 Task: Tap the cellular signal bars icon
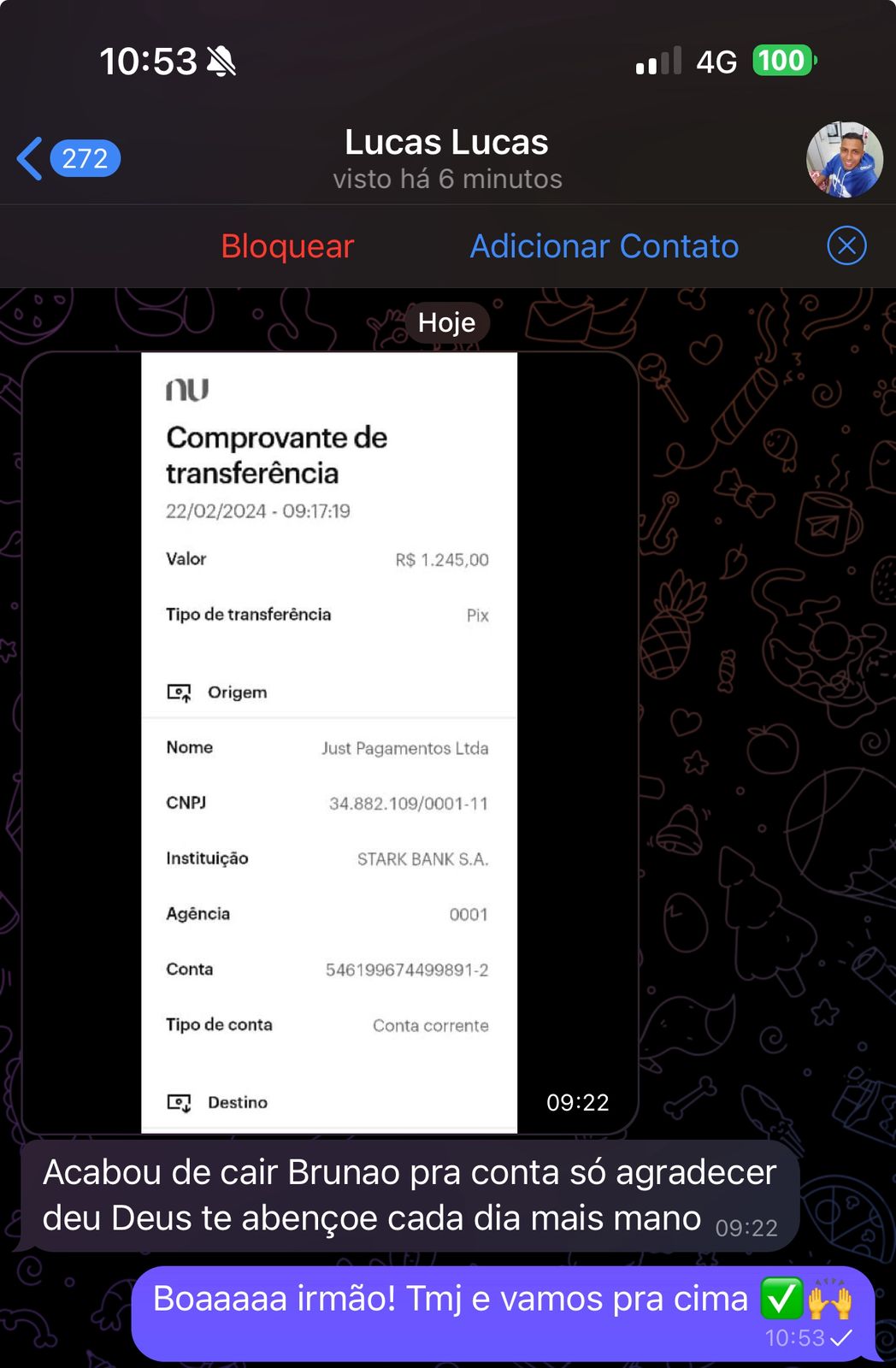pos(658,60)
